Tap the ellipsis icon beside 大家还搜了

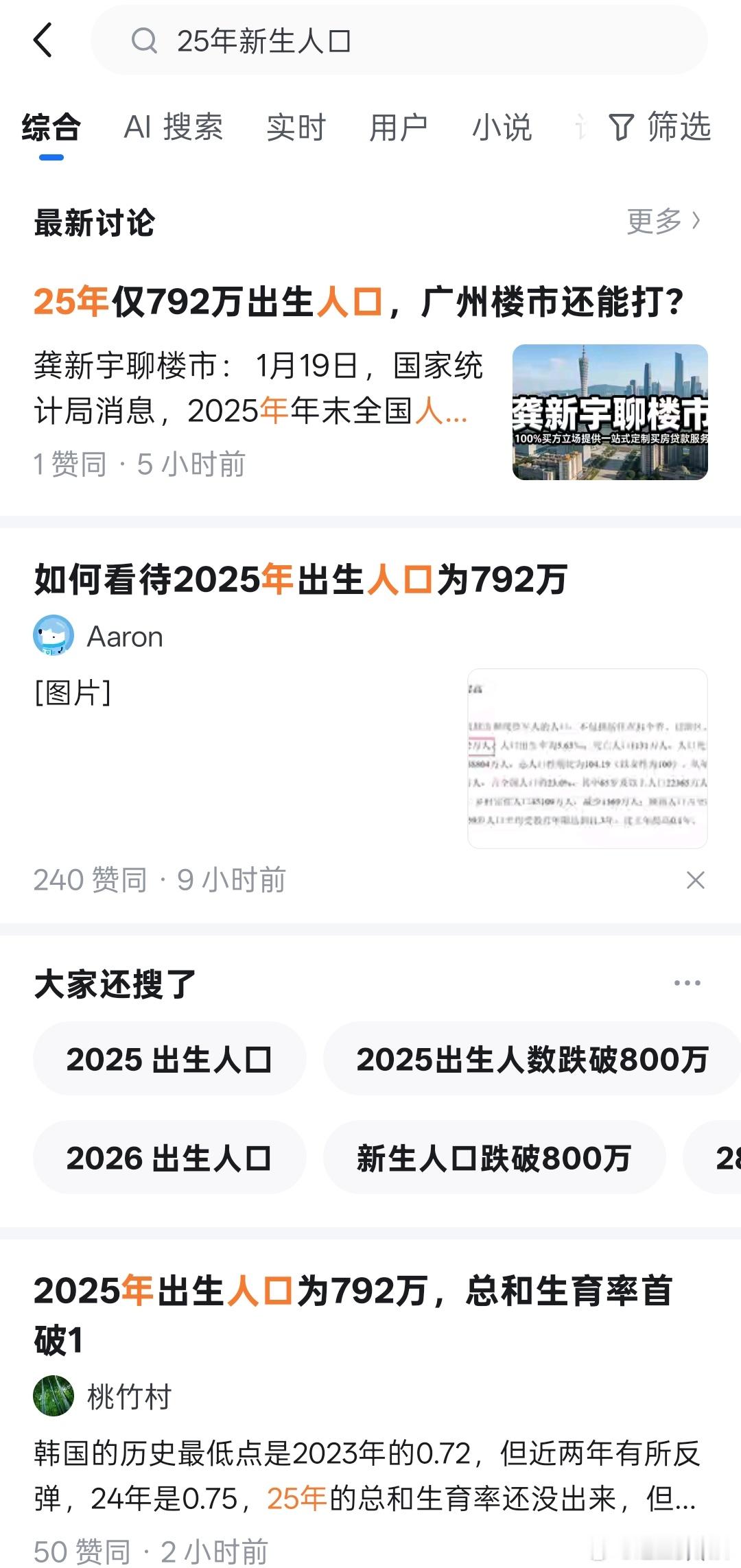coord(688,982)
